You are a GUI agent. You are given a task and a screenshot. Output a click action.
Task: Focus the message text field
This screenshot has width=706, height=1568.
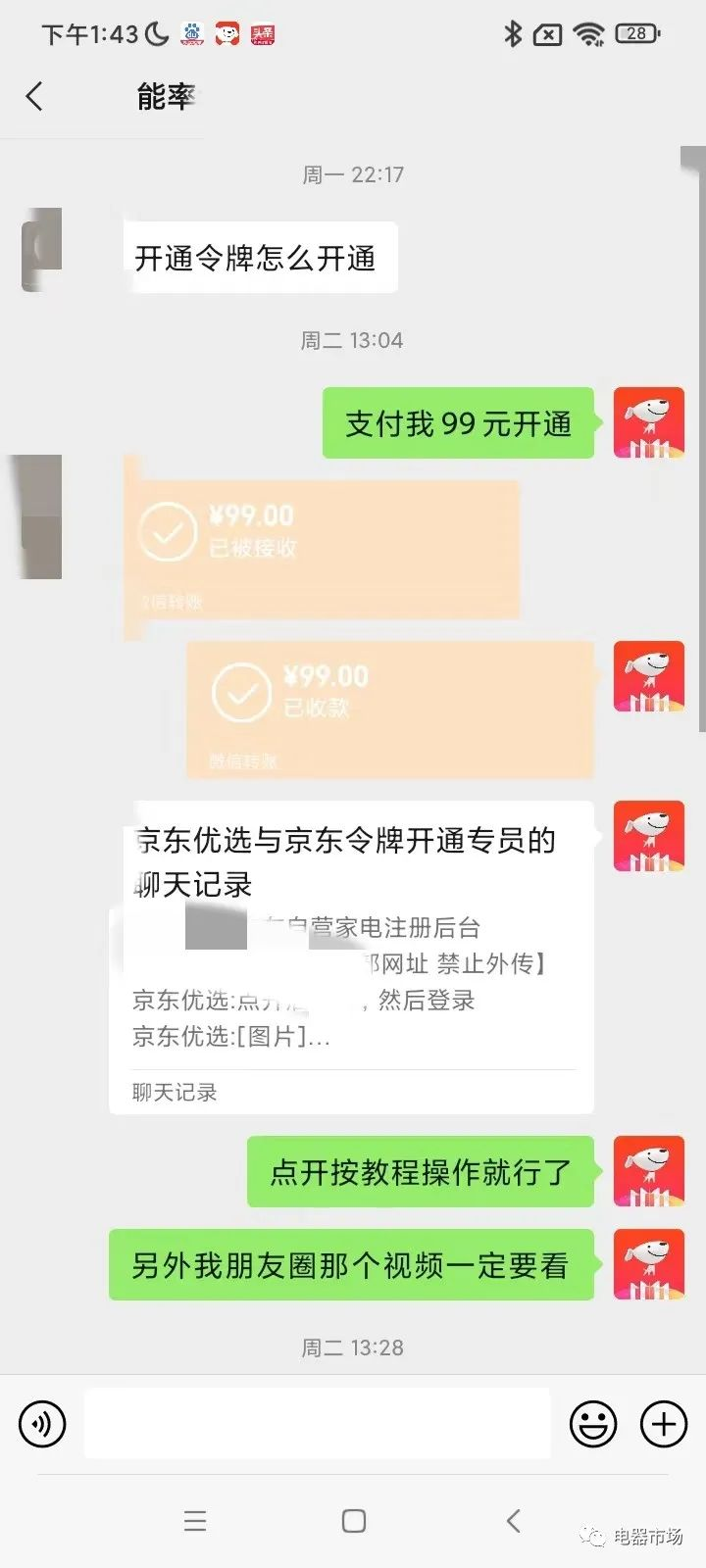(x=317, y=1423)
